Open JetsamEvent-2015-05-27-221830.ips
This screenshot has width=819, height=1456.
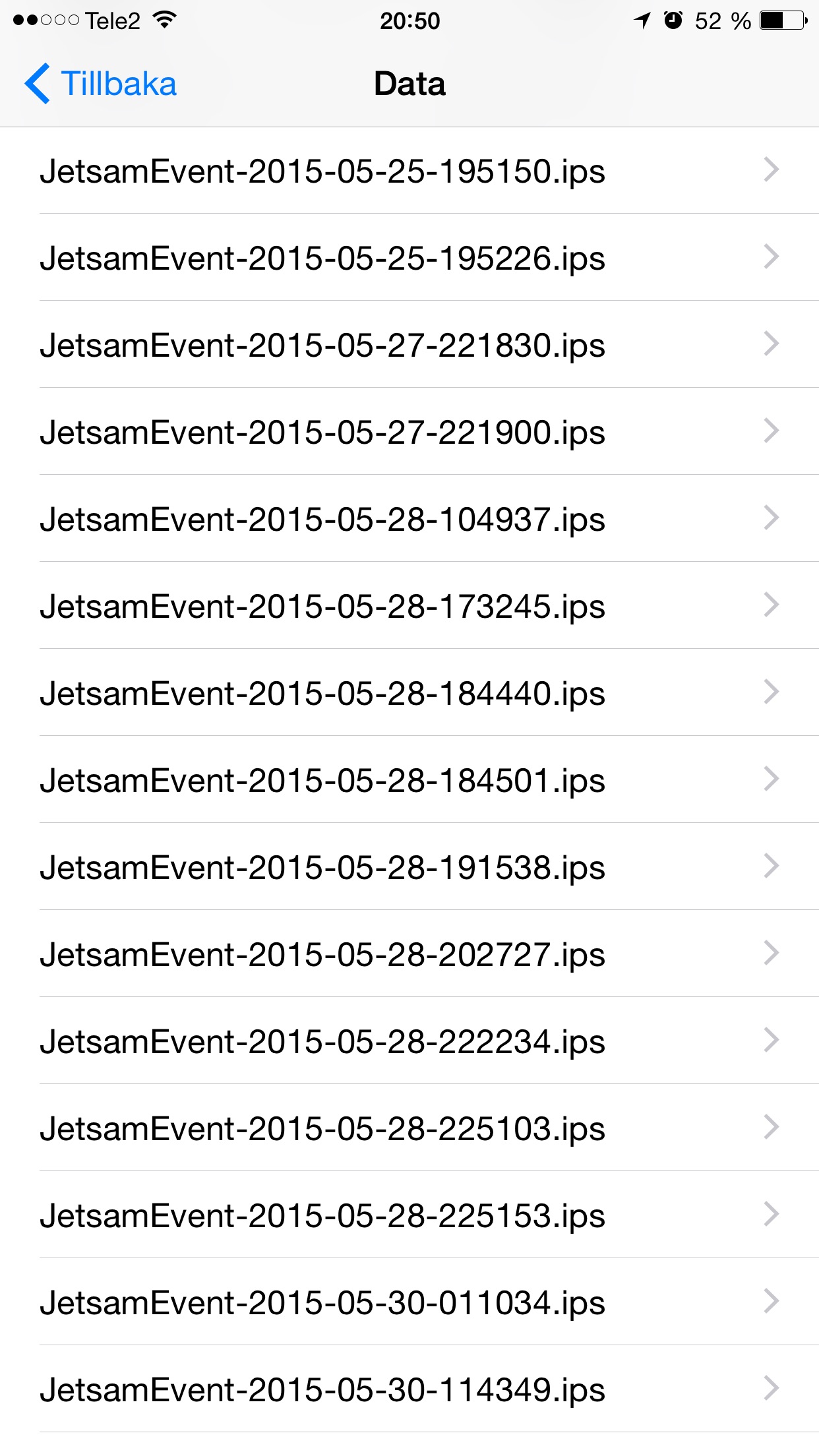pos(409,344)
